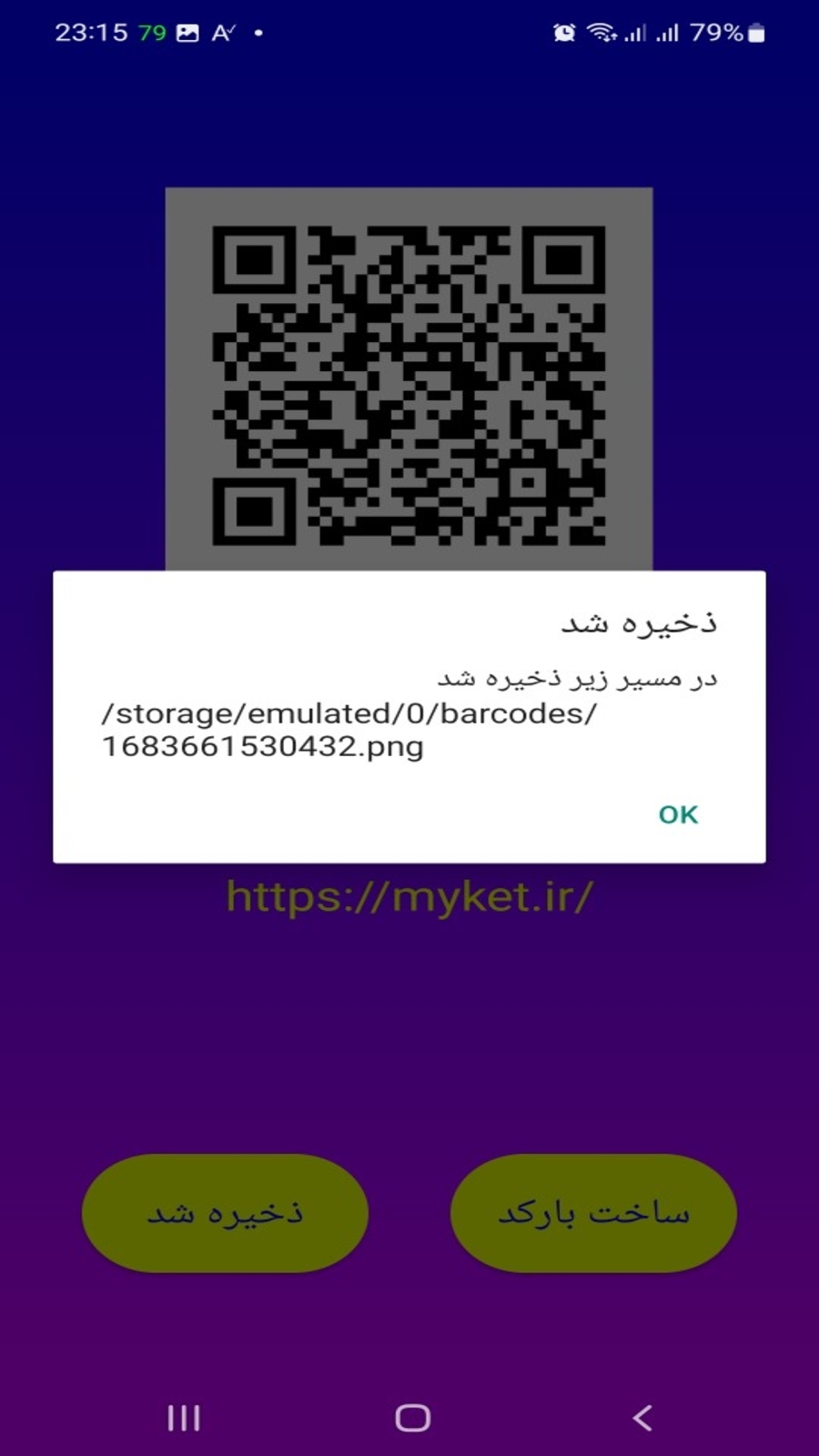Go back using the system back button
Screen dimensions: 819x1456
642,1417
